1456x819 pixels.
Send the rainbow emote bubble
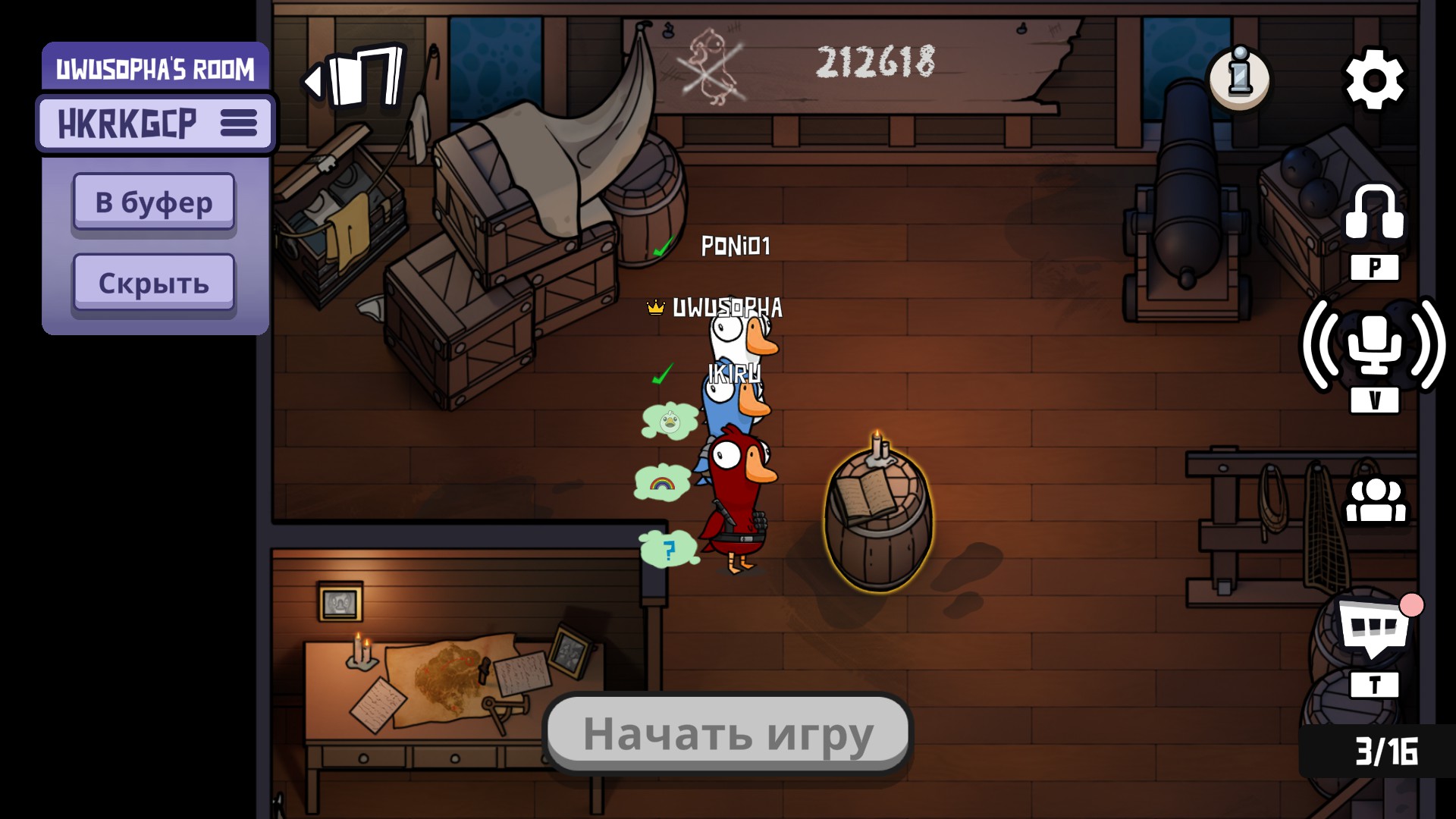(x=662, y=483)
